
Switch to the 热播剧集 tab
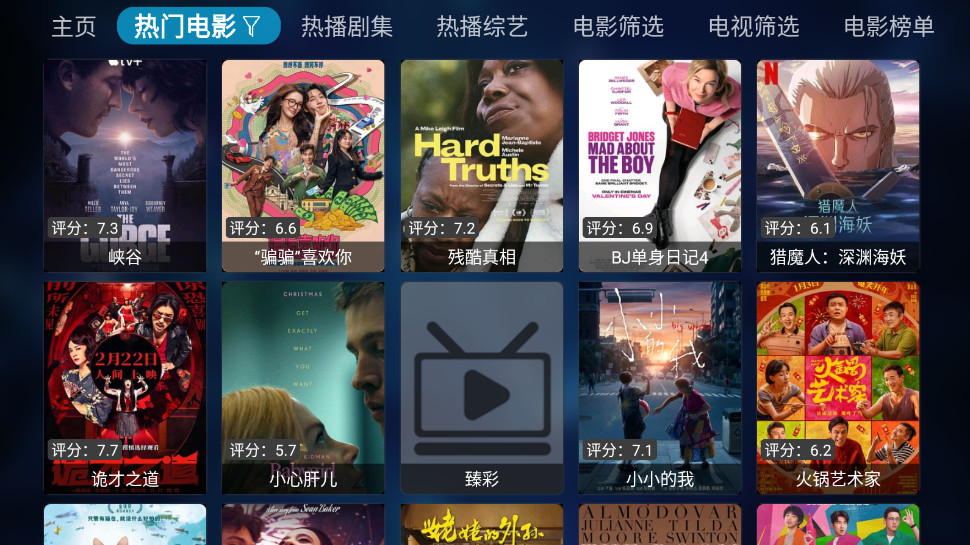click(x=347, y=27)
